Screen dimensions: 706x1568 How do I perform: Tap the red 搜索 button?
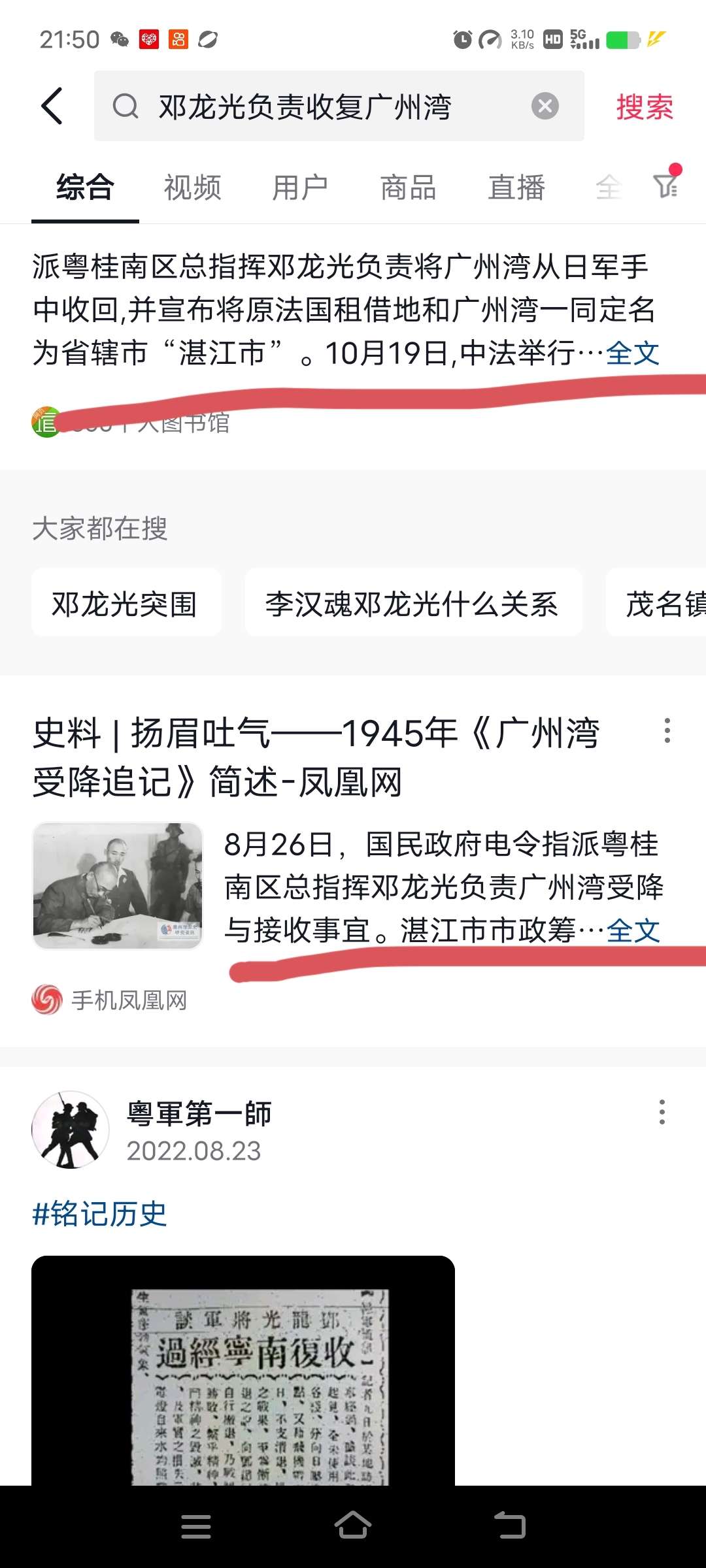644,107
